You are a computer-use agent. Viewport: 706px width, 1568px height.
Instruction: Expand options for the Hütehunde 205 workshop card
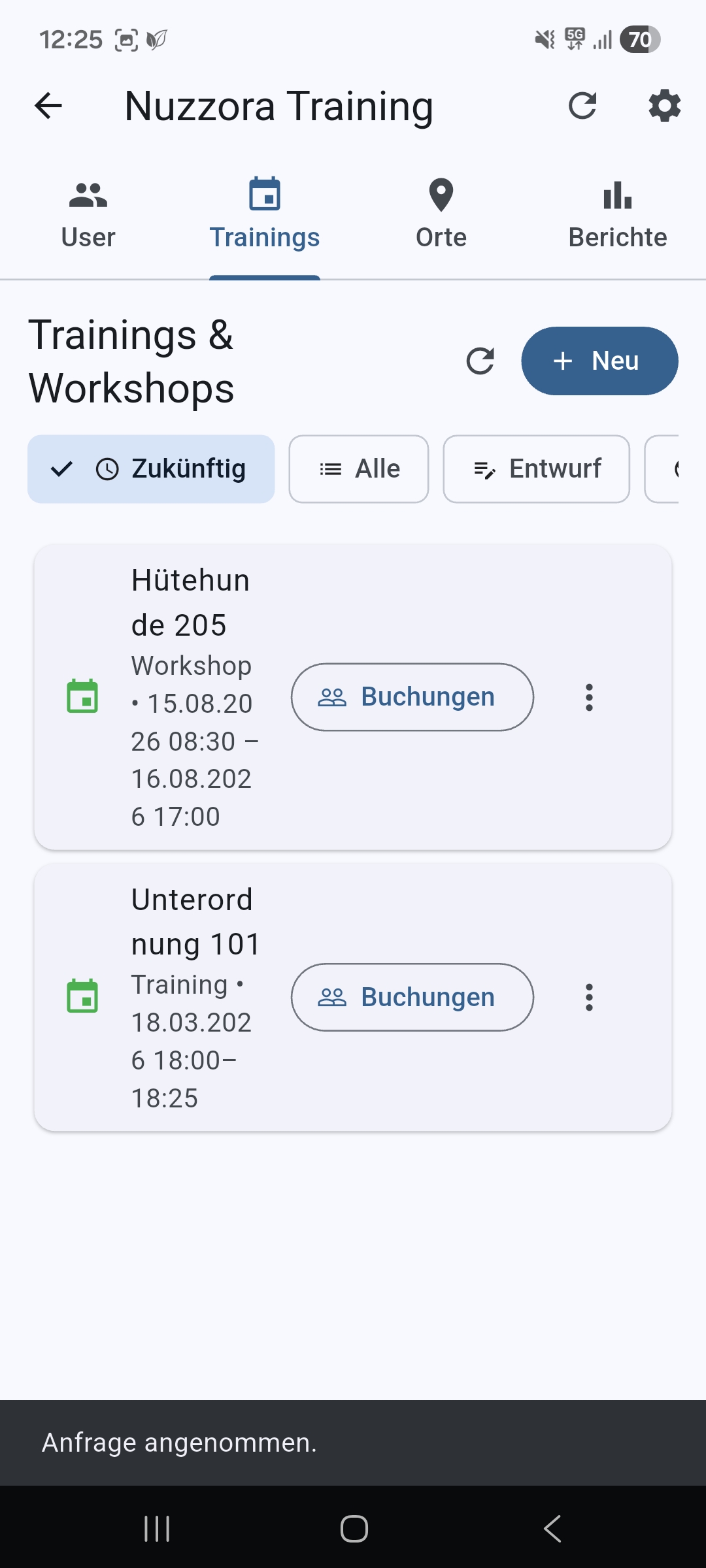589,697
